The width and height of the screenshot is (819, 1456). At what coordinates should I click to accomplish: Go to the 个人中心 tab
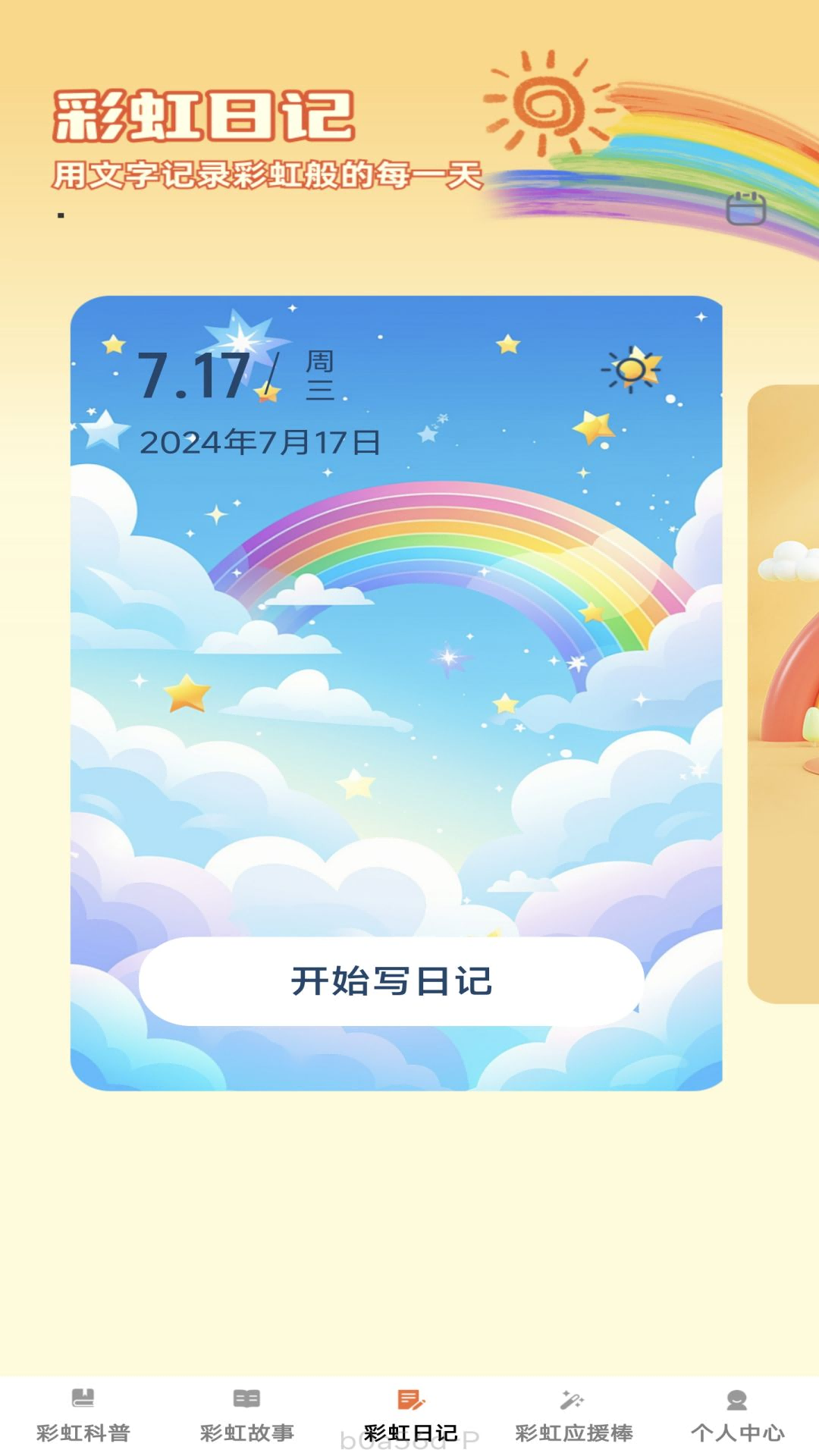pos(737,1416)
